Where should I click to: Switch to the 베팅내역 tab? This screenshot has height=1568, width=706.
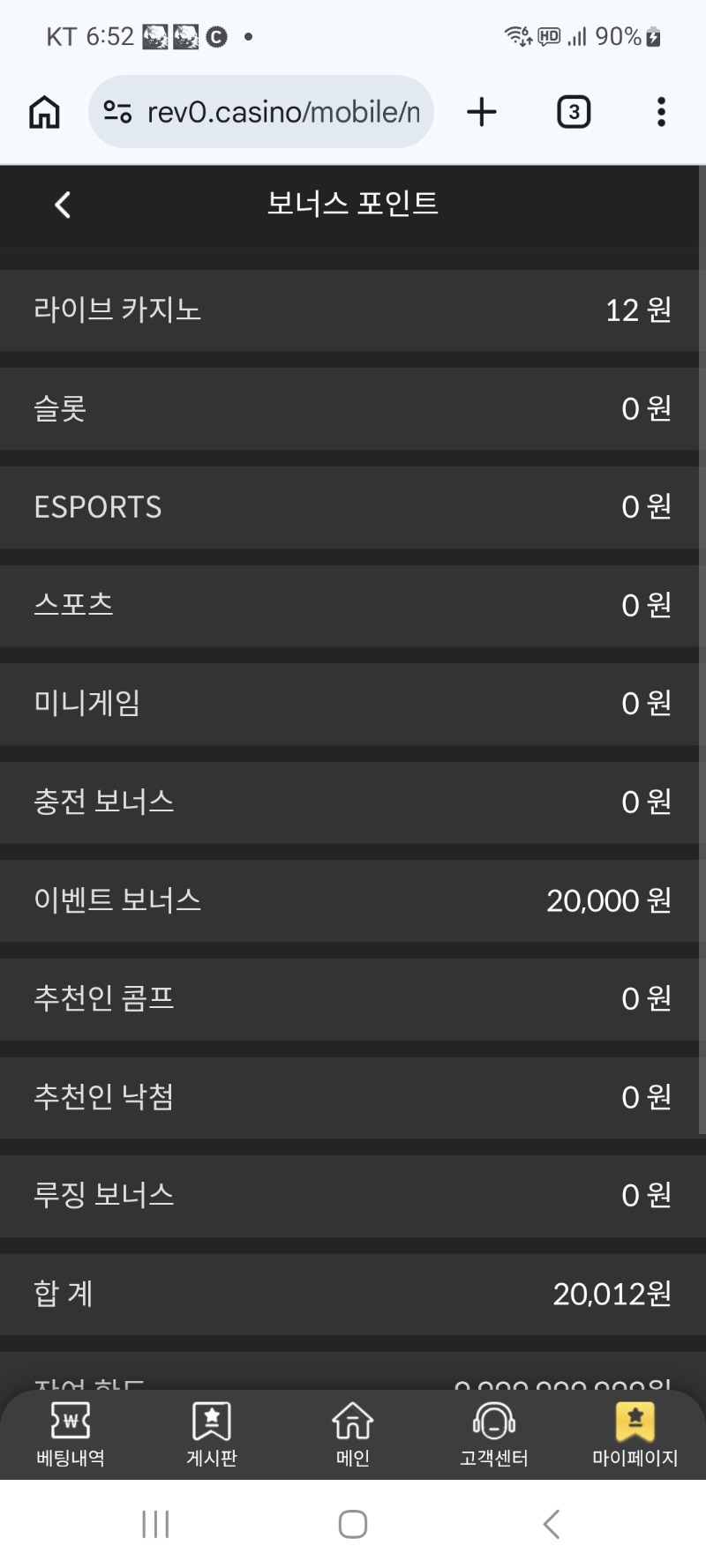[71, 1434]
